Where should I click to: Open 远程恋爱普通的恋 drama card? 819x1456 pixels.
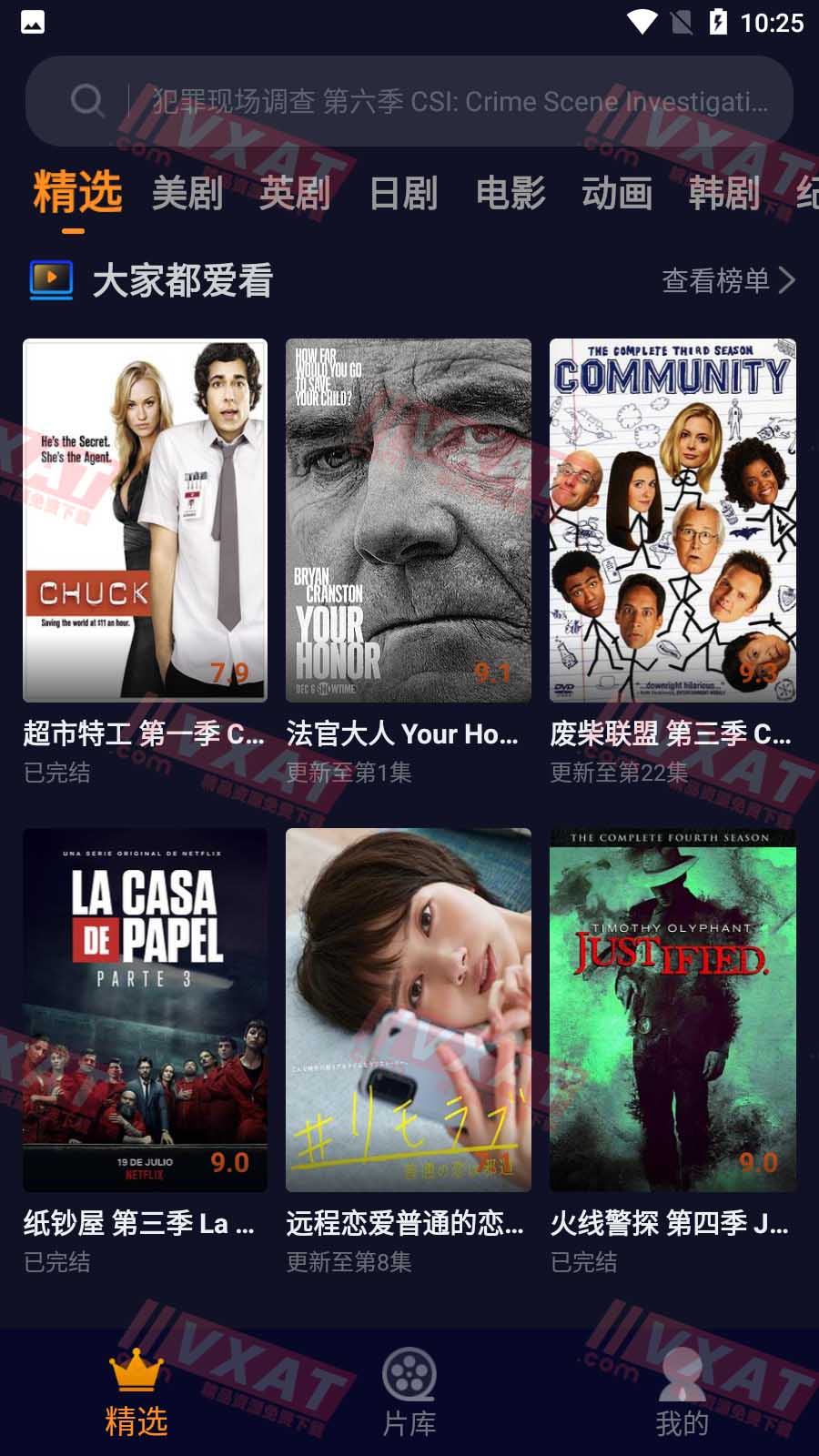pyautogui.click(x=409, y=1009)
